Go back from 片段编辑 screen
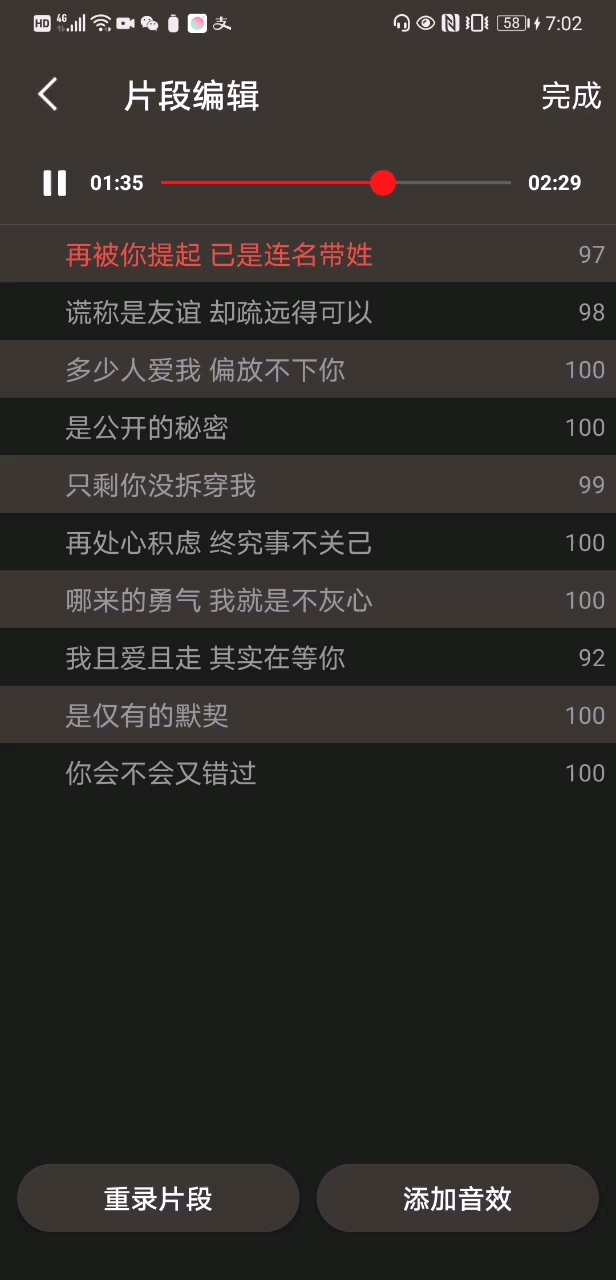This screenshot has height=1280, width=616. coord(47,95)
